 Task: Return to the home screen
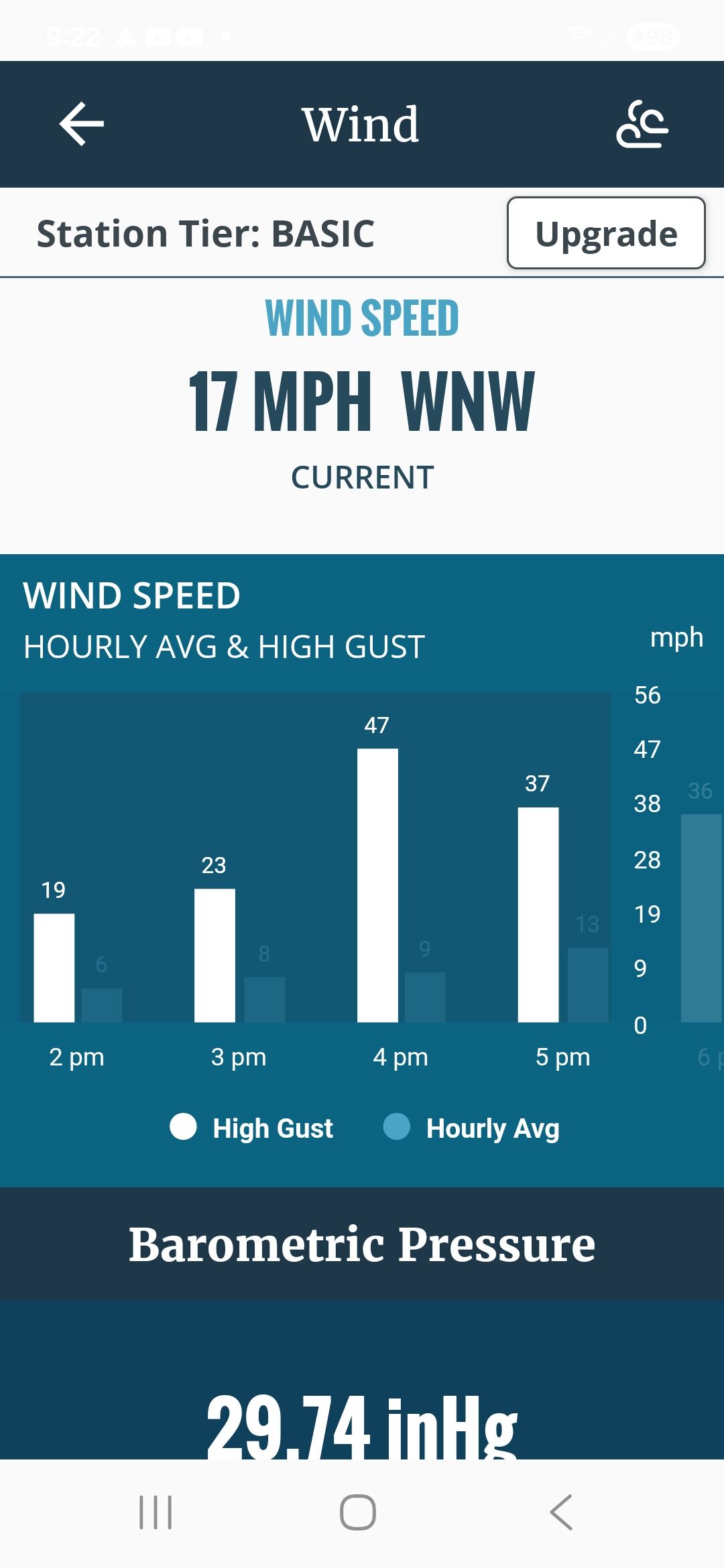click(x=358, y=1512)
